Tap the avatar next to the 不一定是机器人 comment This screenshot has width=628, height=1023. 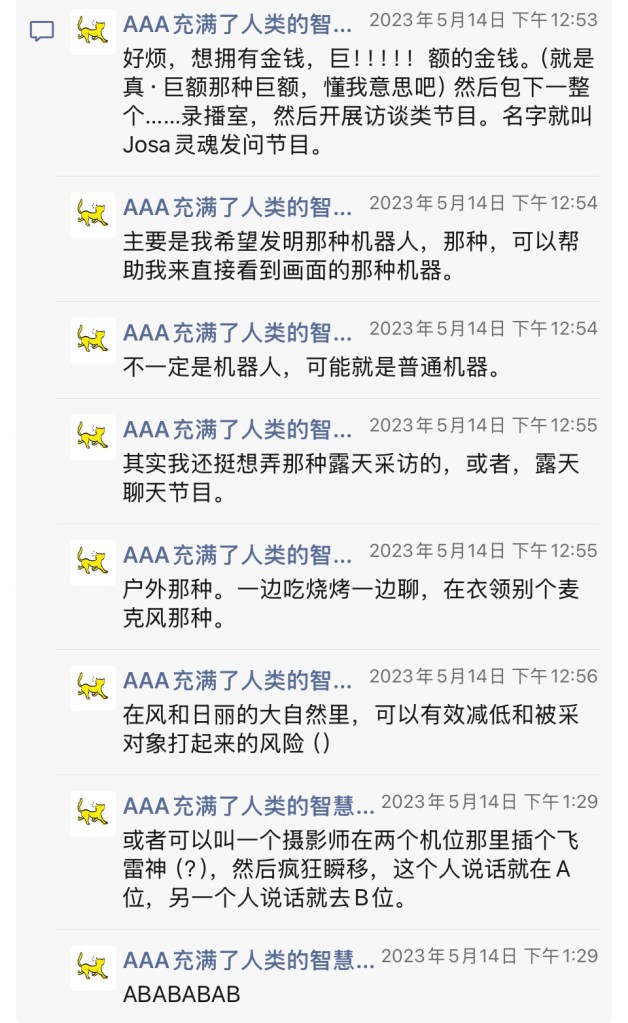93,340
